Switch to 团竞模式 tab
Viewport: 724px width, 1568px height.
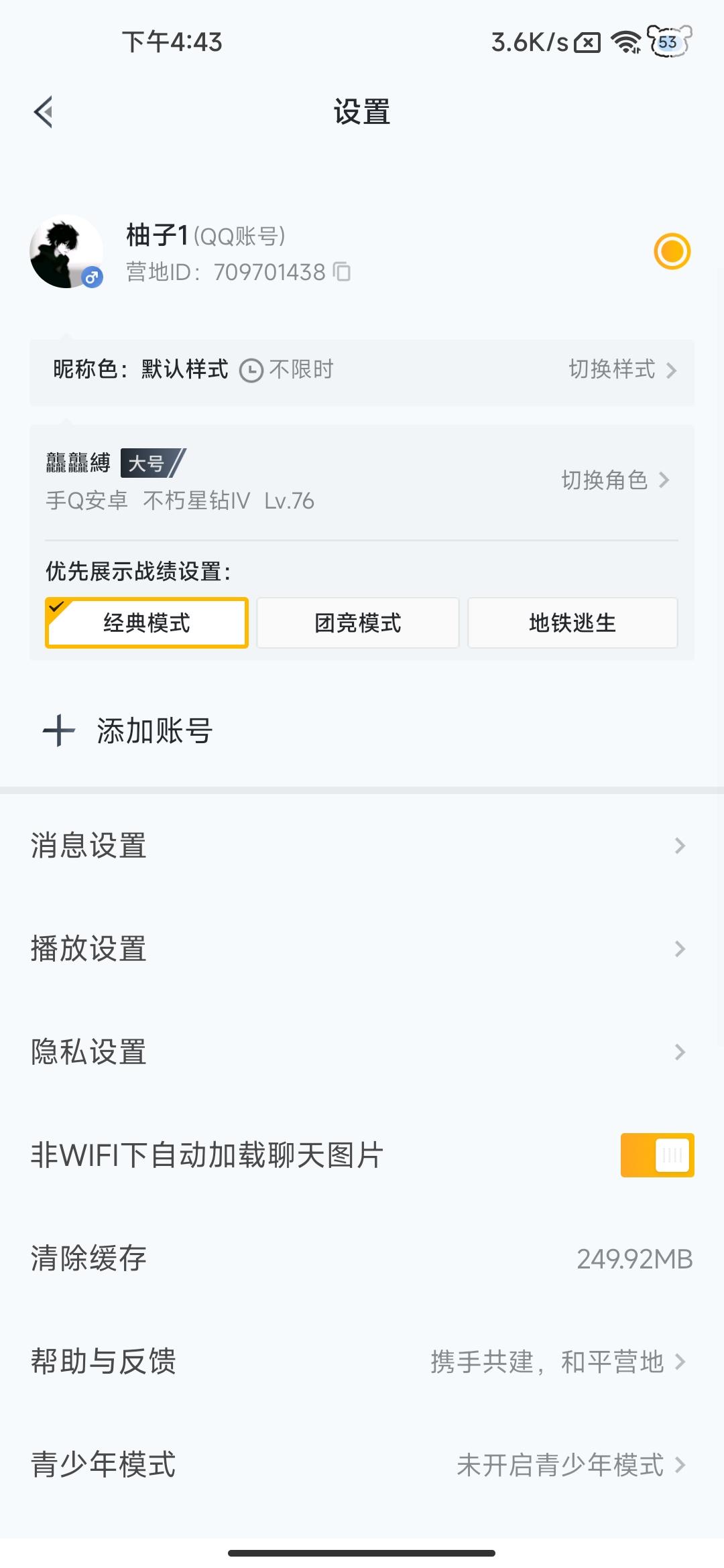pyautogui.click(x=357, y=623)
